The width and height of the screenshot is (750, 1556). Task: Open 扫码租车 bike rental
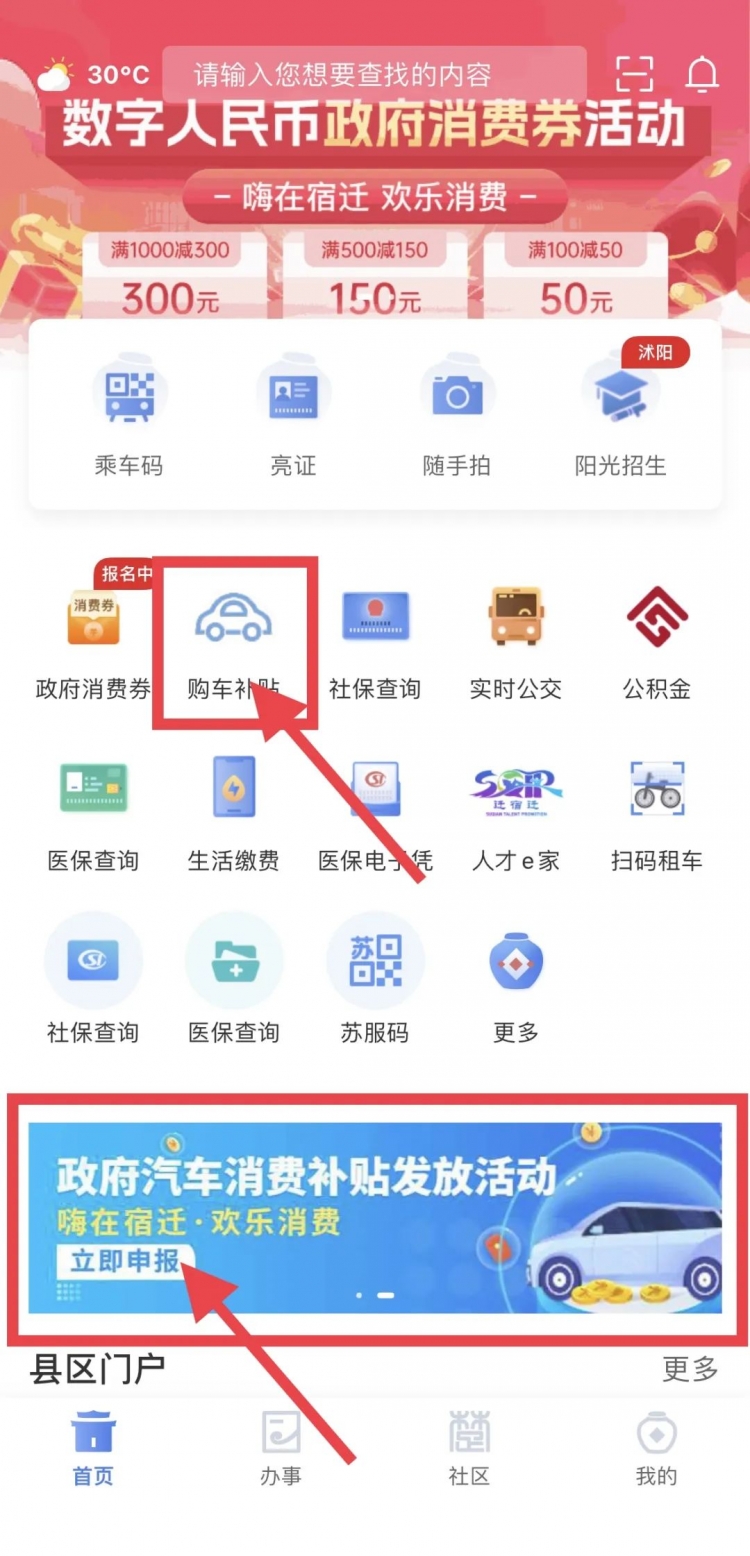click(657, 812)
